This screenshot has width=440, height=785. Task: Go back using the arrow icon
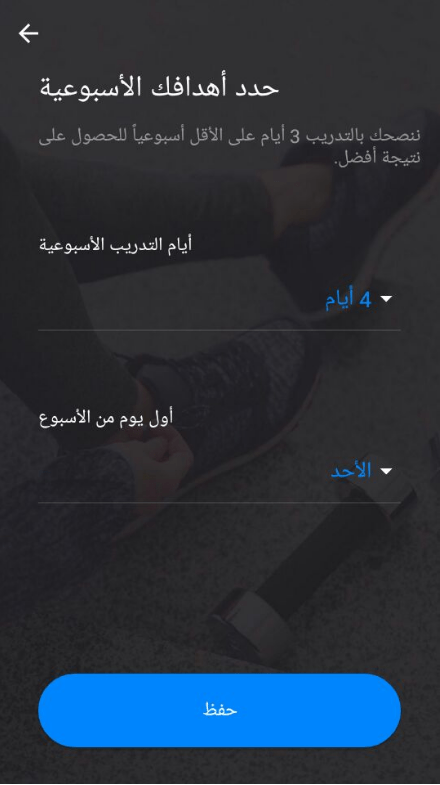click(29, 34)
